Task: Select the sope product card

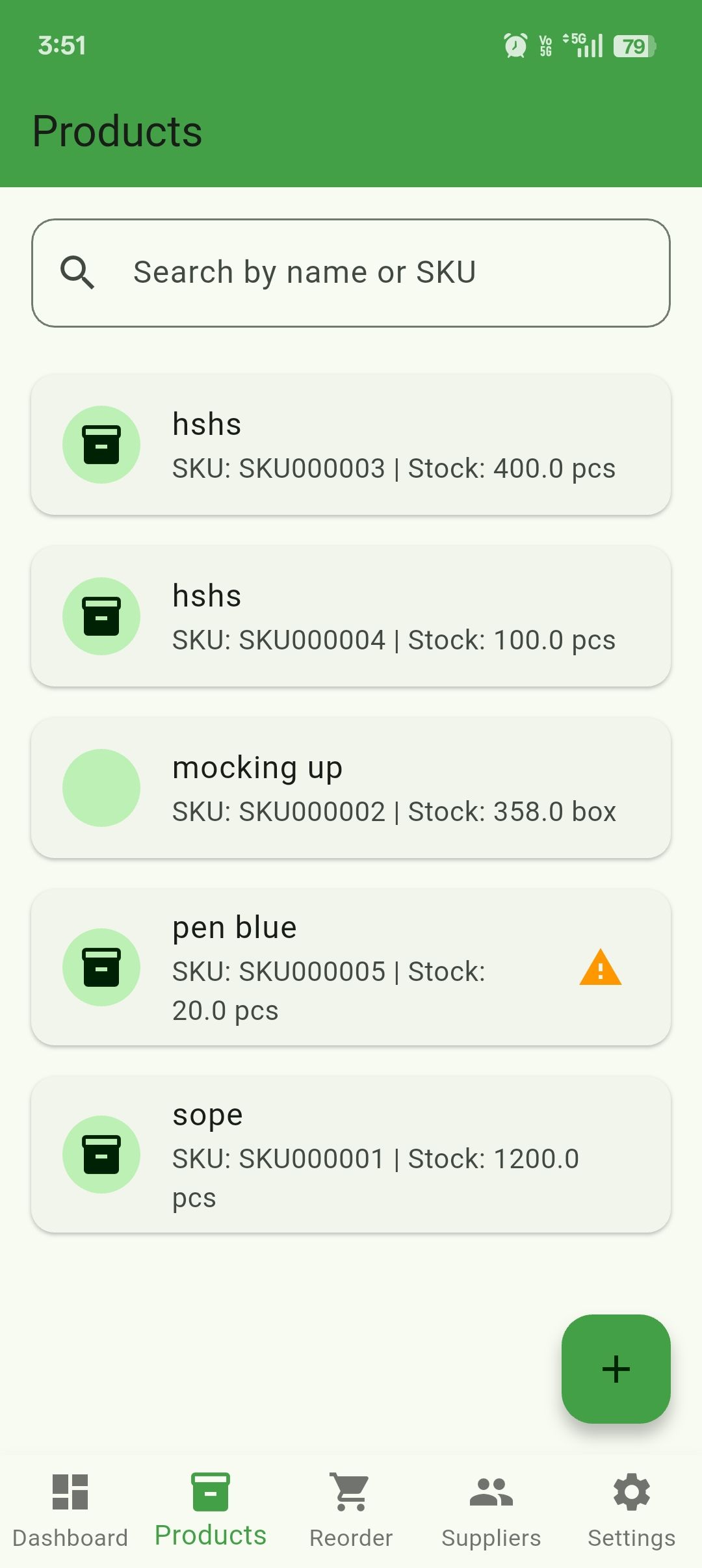Action: point(351,1155)
